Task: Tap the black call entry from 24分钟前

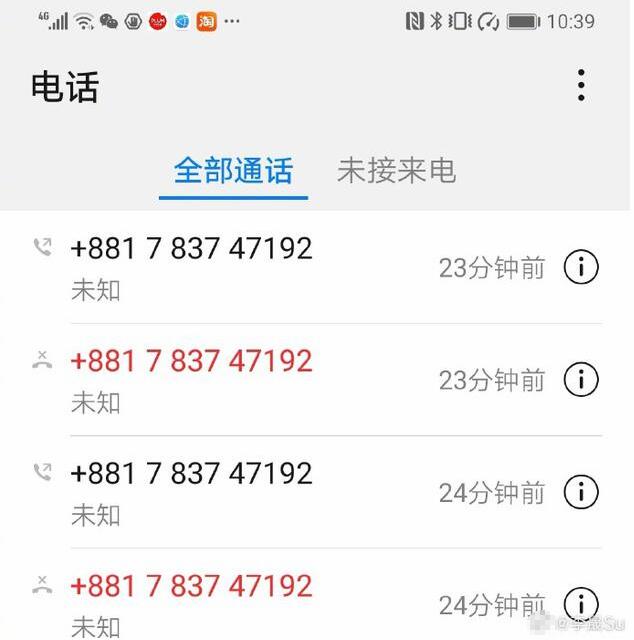Action: (191, 473)
